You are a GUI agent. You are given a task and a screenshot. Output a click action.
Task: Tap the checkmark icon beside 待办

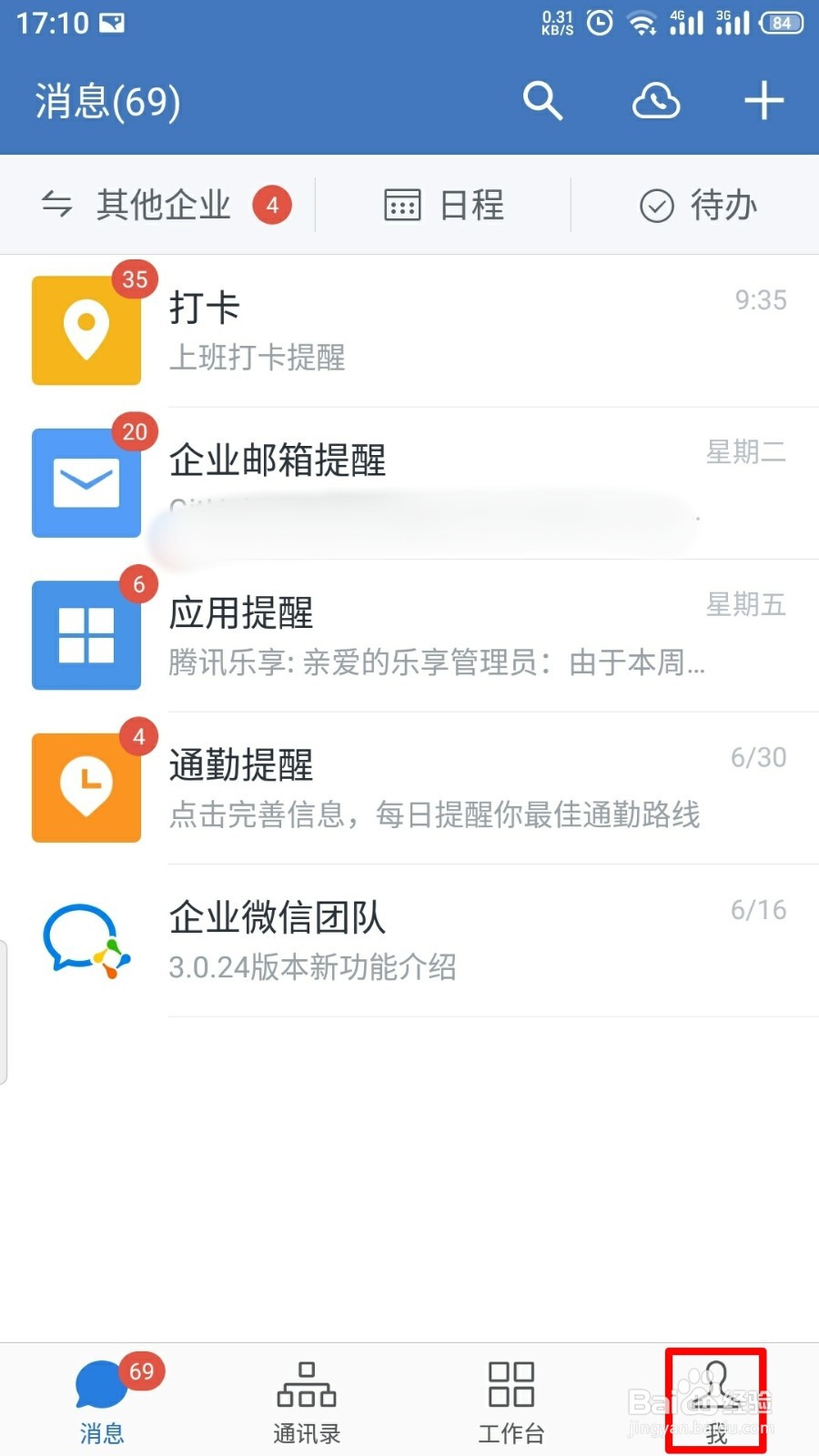pyautogui.click(x=655, y=205)
